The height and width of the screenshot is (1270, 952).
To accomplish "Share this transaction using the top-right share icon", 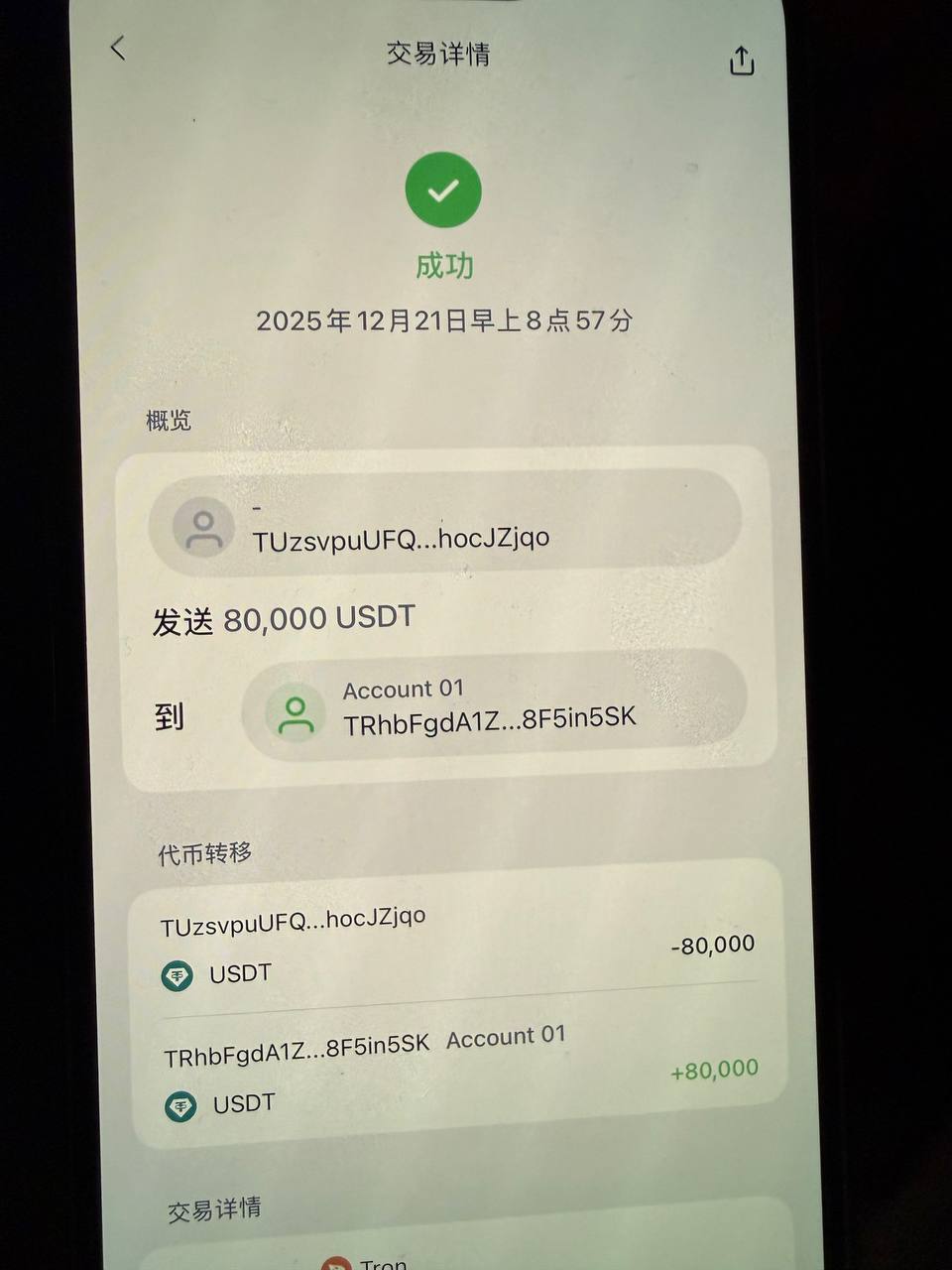I will 742,62.
